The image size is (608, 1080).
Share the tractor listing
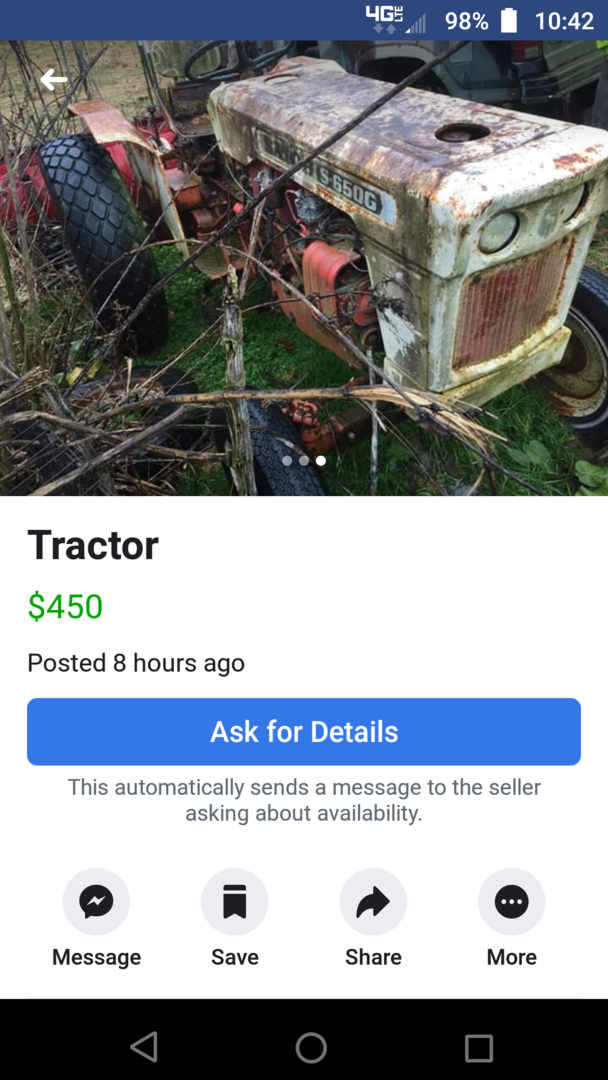[x=373, y=902]
